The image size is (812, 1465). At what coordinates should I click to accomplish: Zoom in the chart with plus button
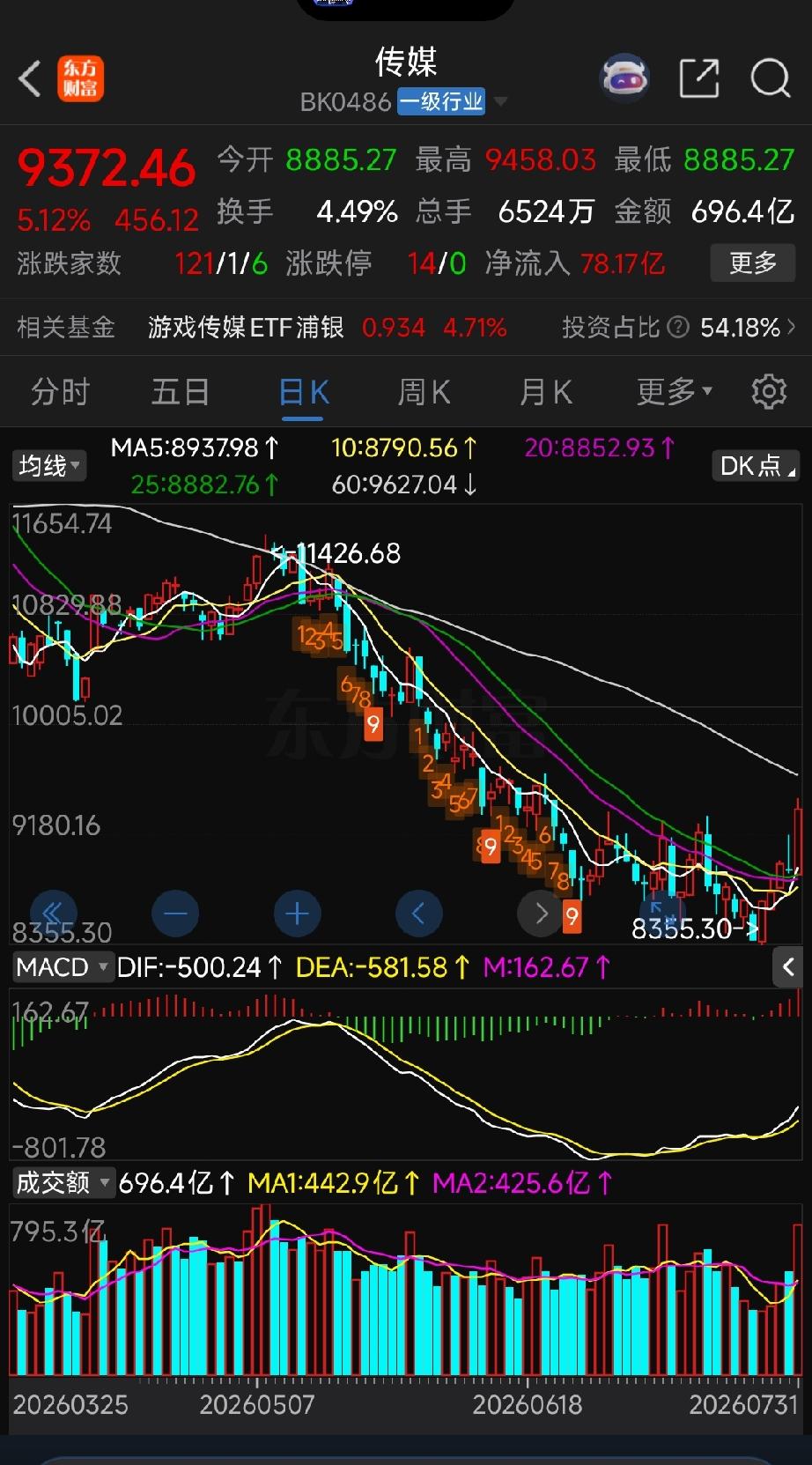[x=297, y=914]
